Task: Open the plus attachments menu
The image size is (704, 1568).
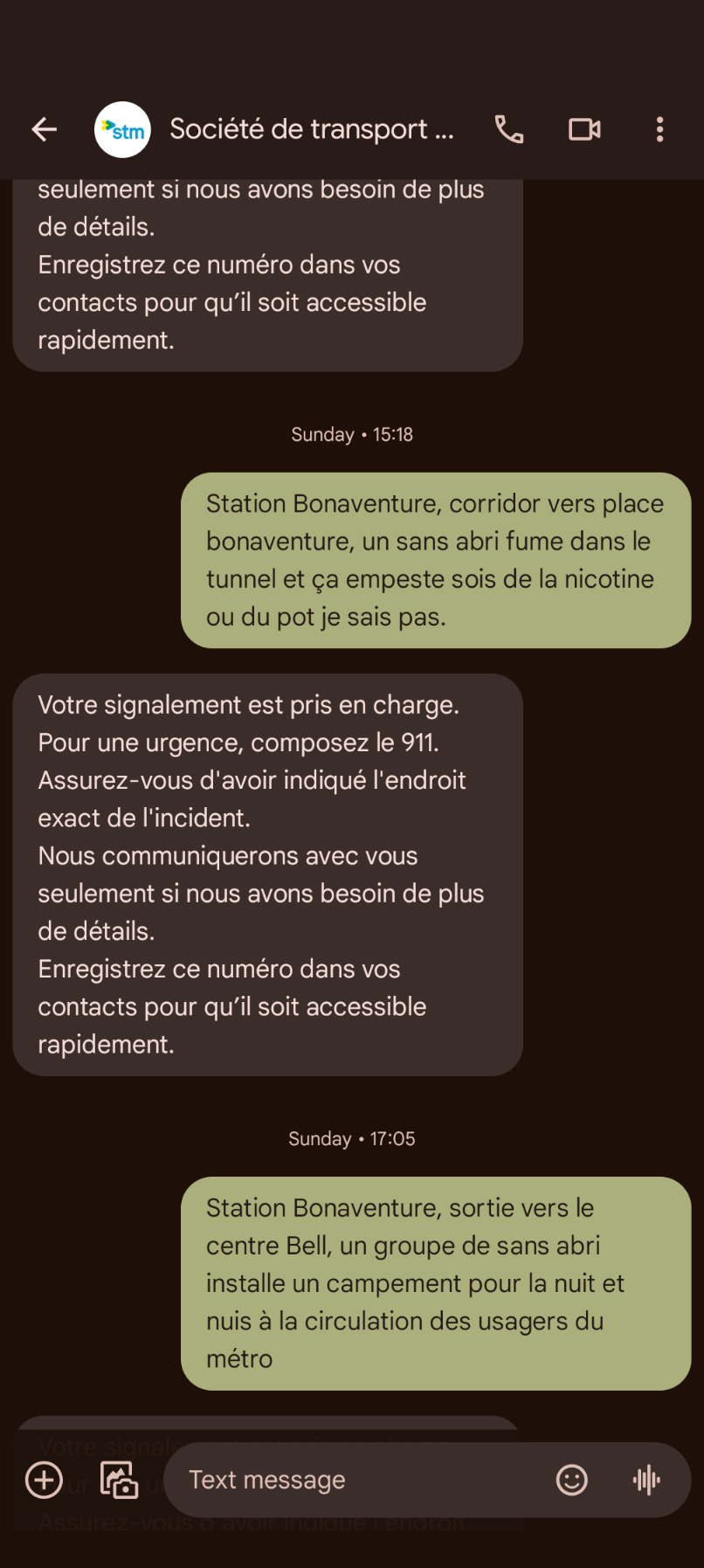Action: pyautogui.click(x=44, y=1480)
